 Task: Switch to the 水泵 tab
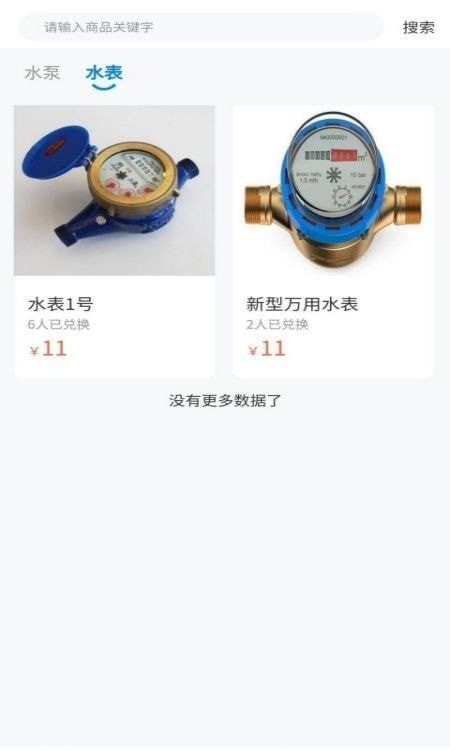pyautogui.click(x=42, y=73)
